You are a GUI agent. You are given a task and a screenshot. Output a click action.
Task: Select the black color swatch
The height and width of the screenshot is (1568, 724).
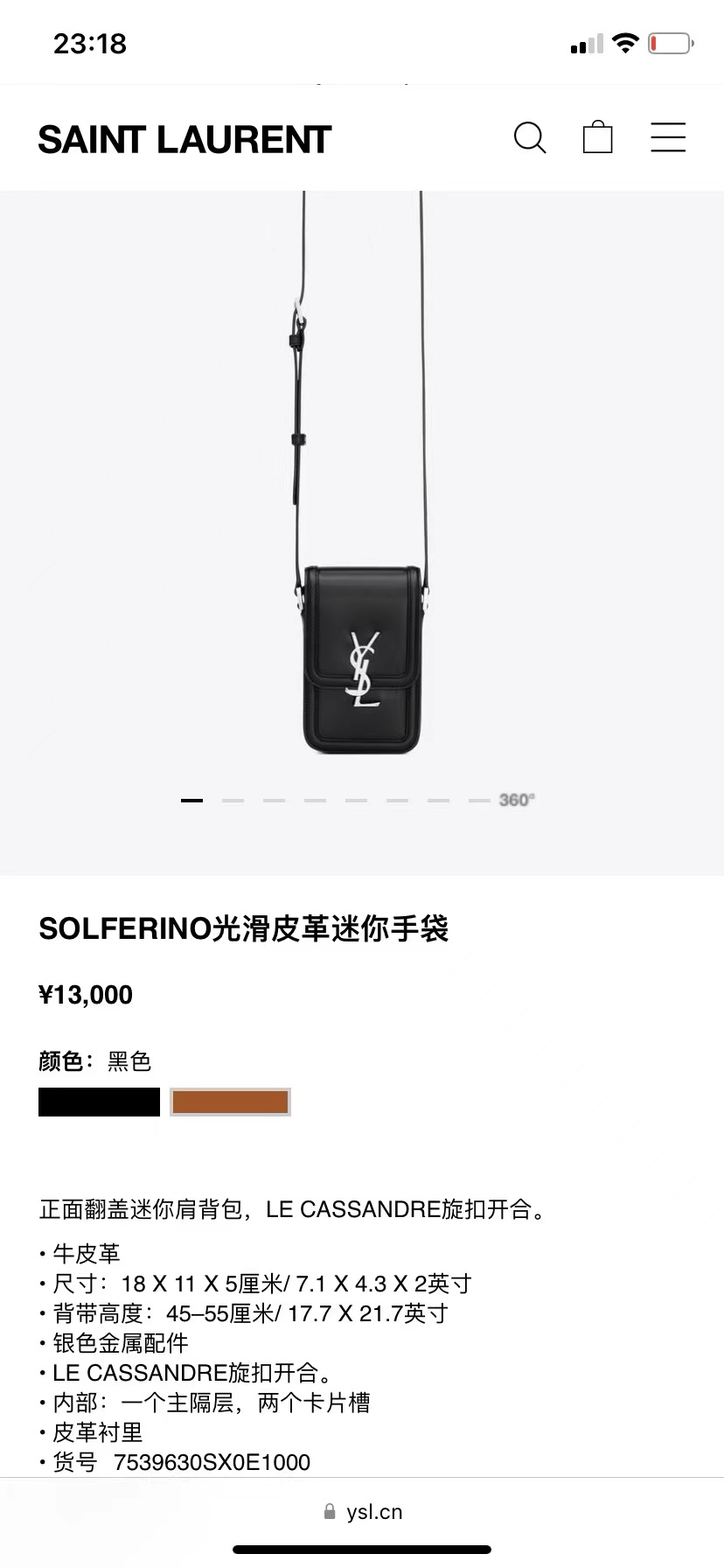pyautogui.click(x=98, y=1102)
